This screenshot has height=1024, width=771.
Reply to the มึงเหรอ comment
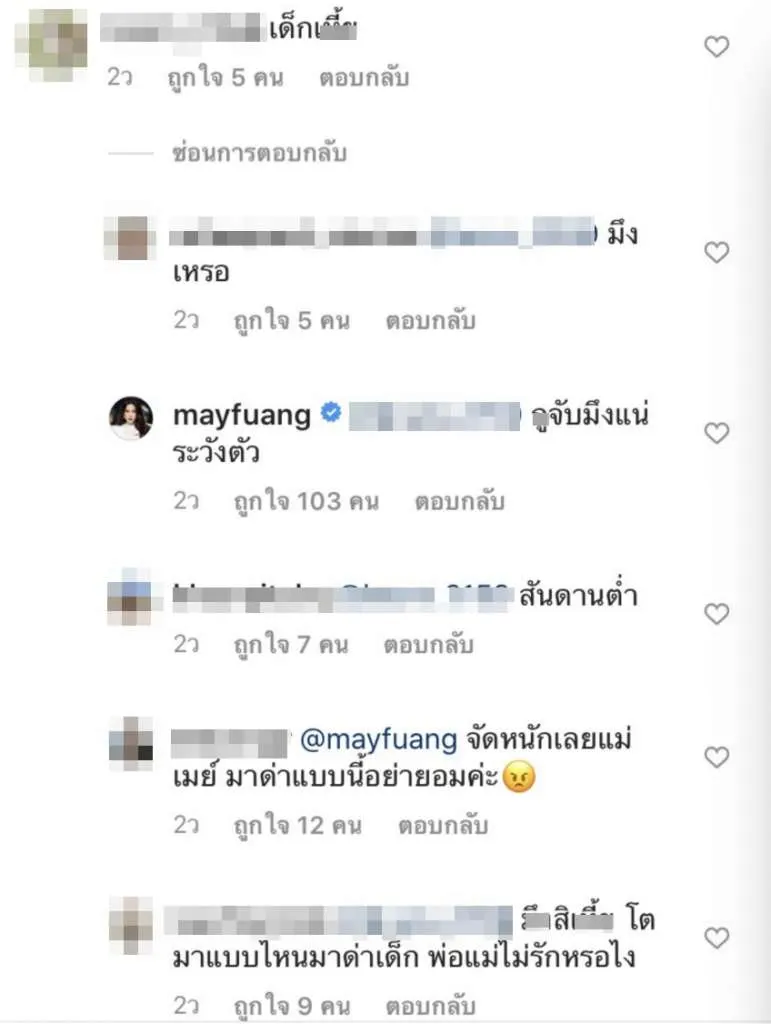(429, 321)
